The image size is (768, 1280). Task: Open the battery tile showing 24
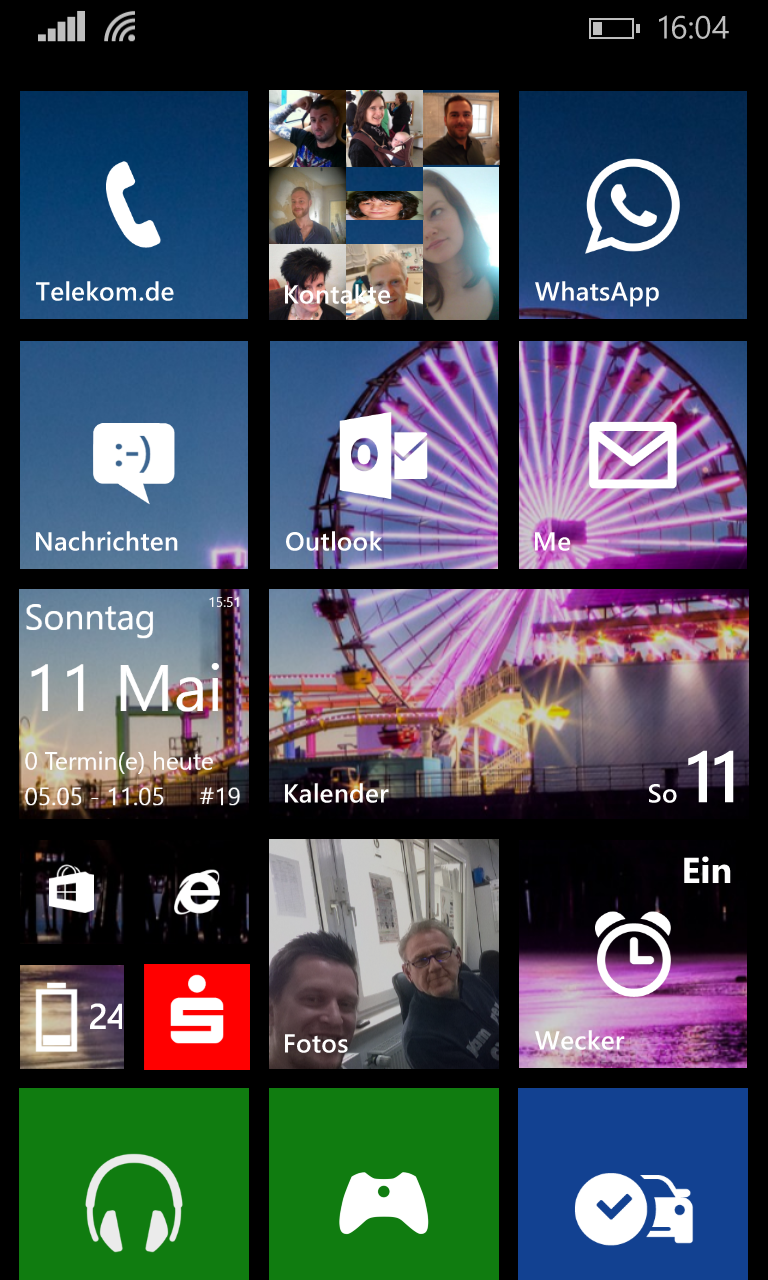(72, 1017)
